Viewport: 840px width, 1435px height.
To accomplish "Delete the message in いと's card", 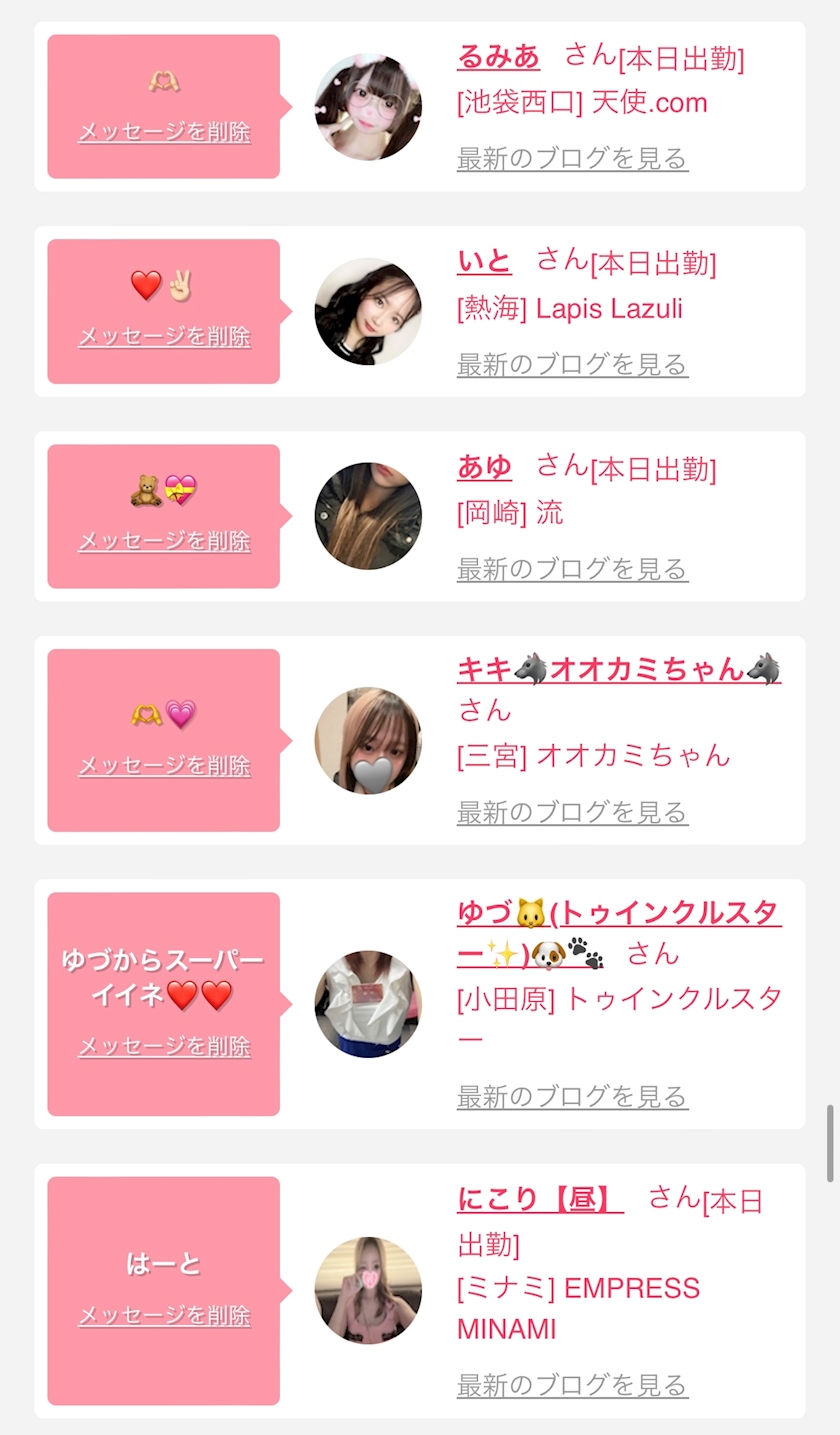I will coord(164,337).
